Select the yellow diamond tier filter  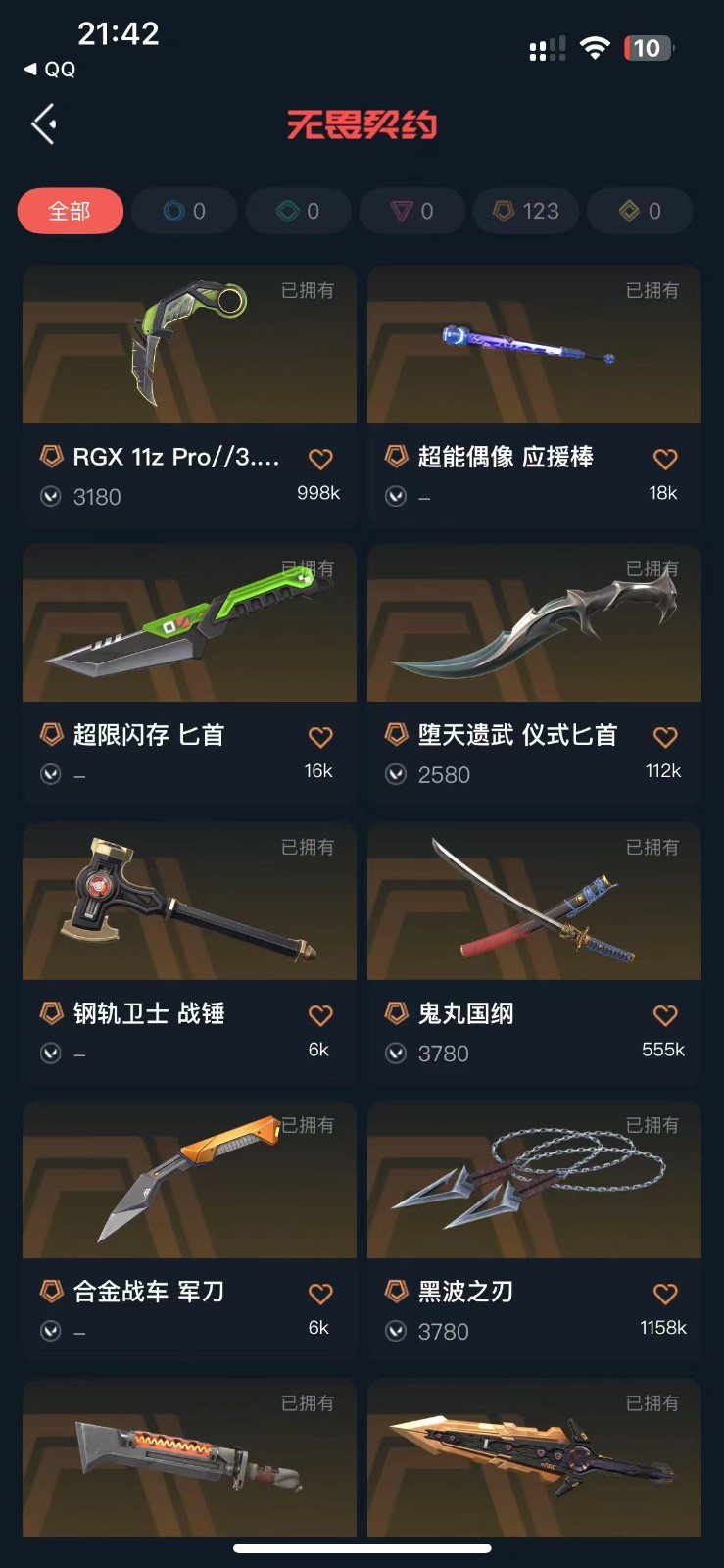point(640,211)
